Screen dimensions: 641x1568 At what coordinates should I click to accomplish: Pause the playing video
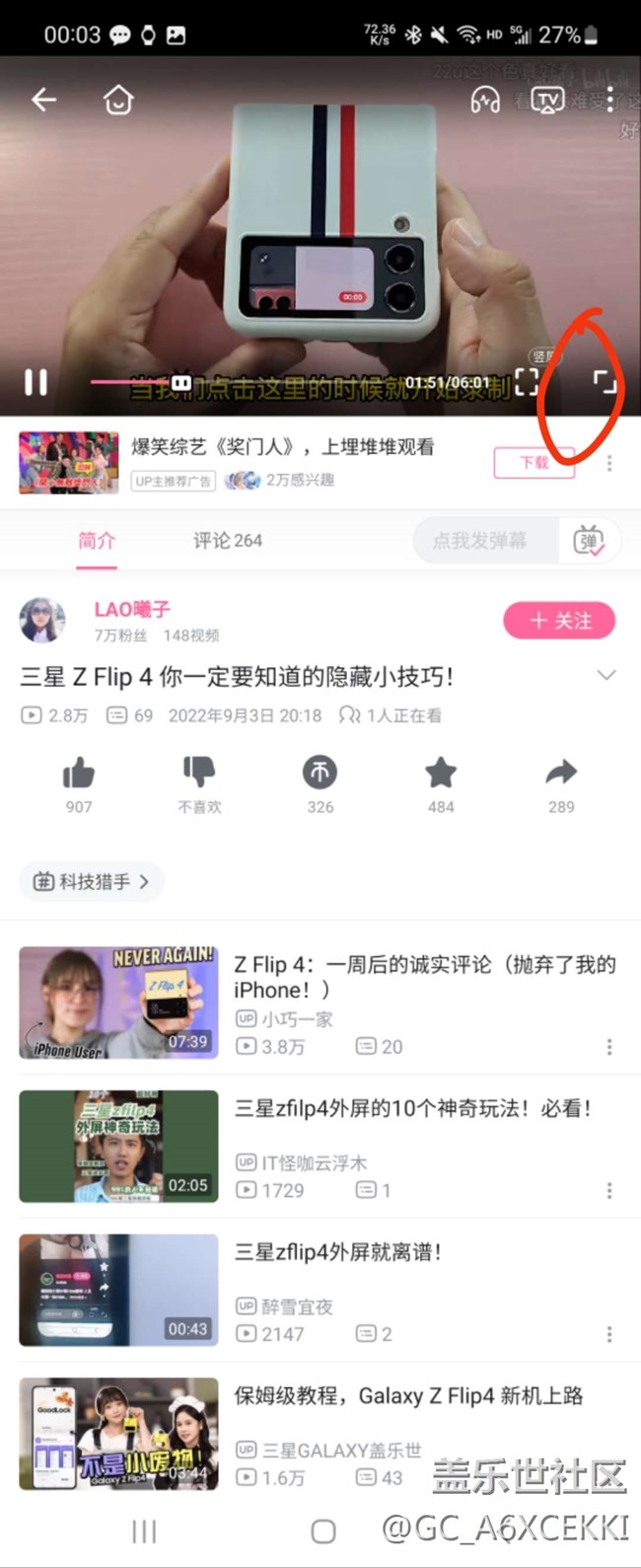[x=36, y=382]
